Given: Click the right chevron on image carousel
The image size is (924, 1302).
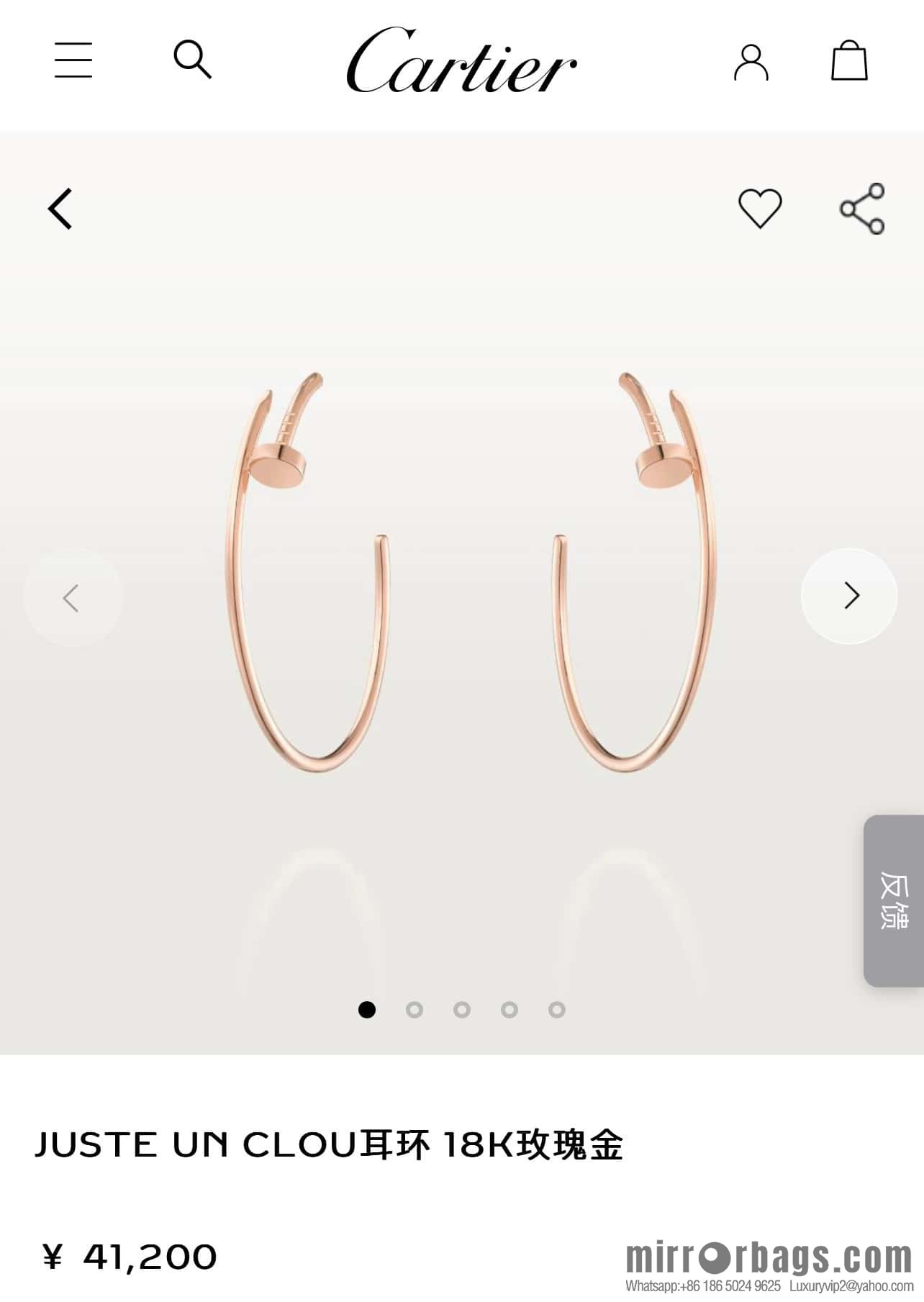Looking at the screenshot, I should coord(851,596).
